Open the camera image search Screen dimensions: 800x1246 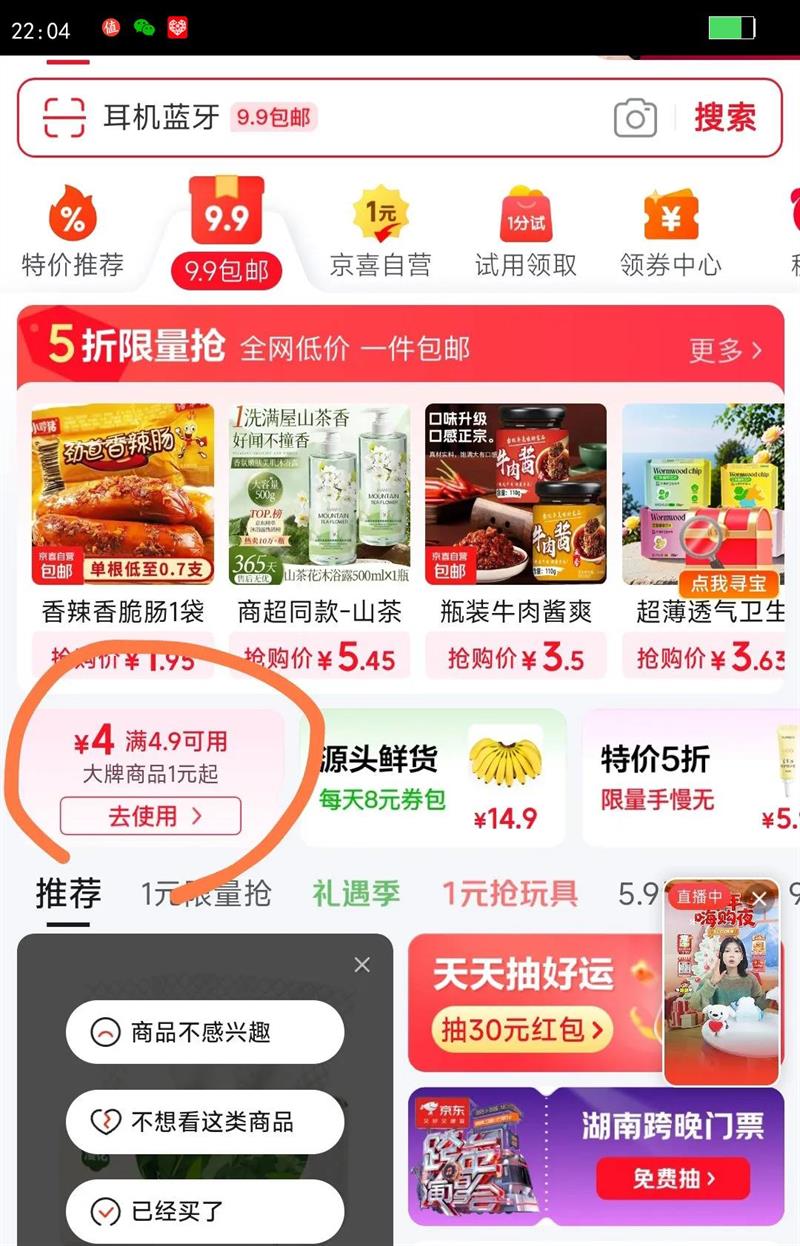pos(635,118)
